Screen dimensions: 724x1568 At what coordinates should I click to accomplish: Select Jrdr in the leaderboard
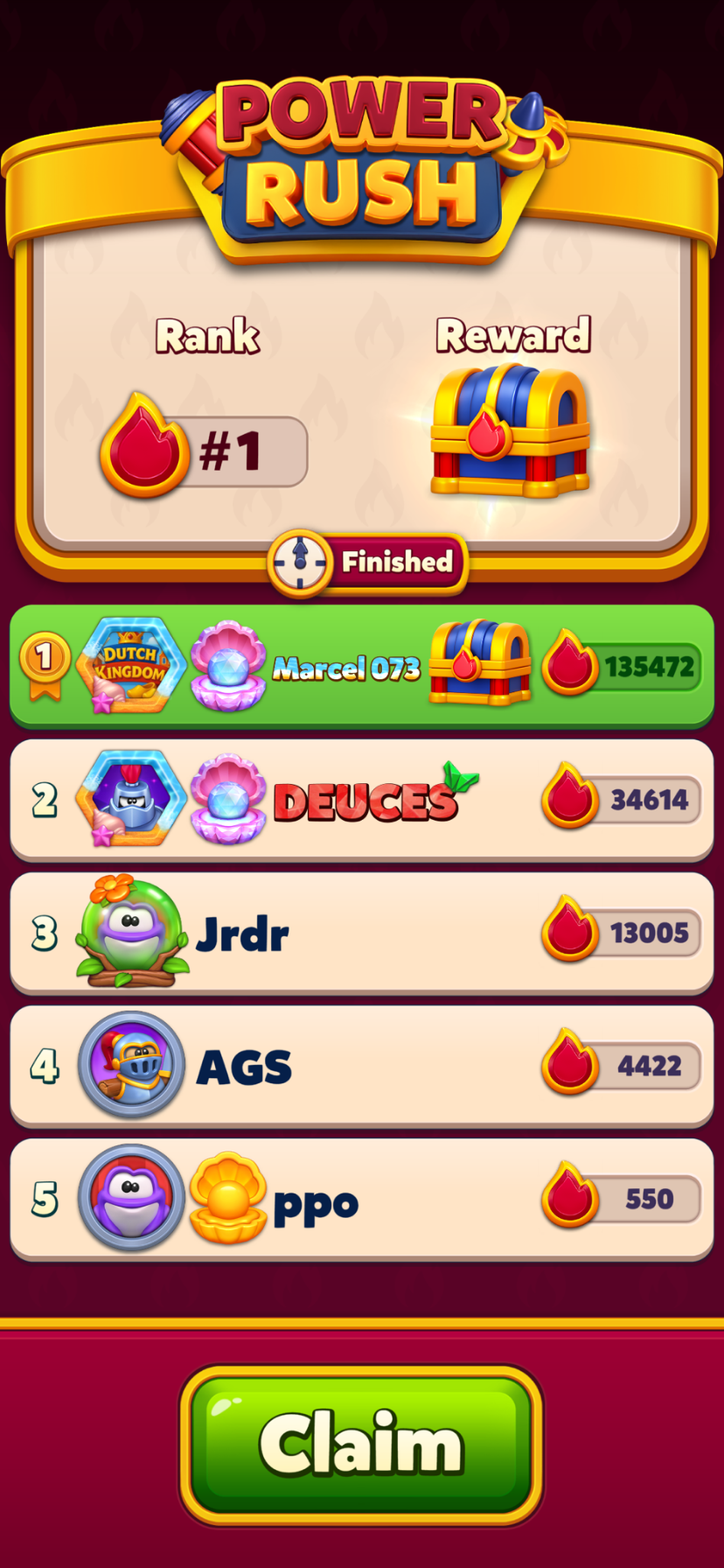click(362, 934)
